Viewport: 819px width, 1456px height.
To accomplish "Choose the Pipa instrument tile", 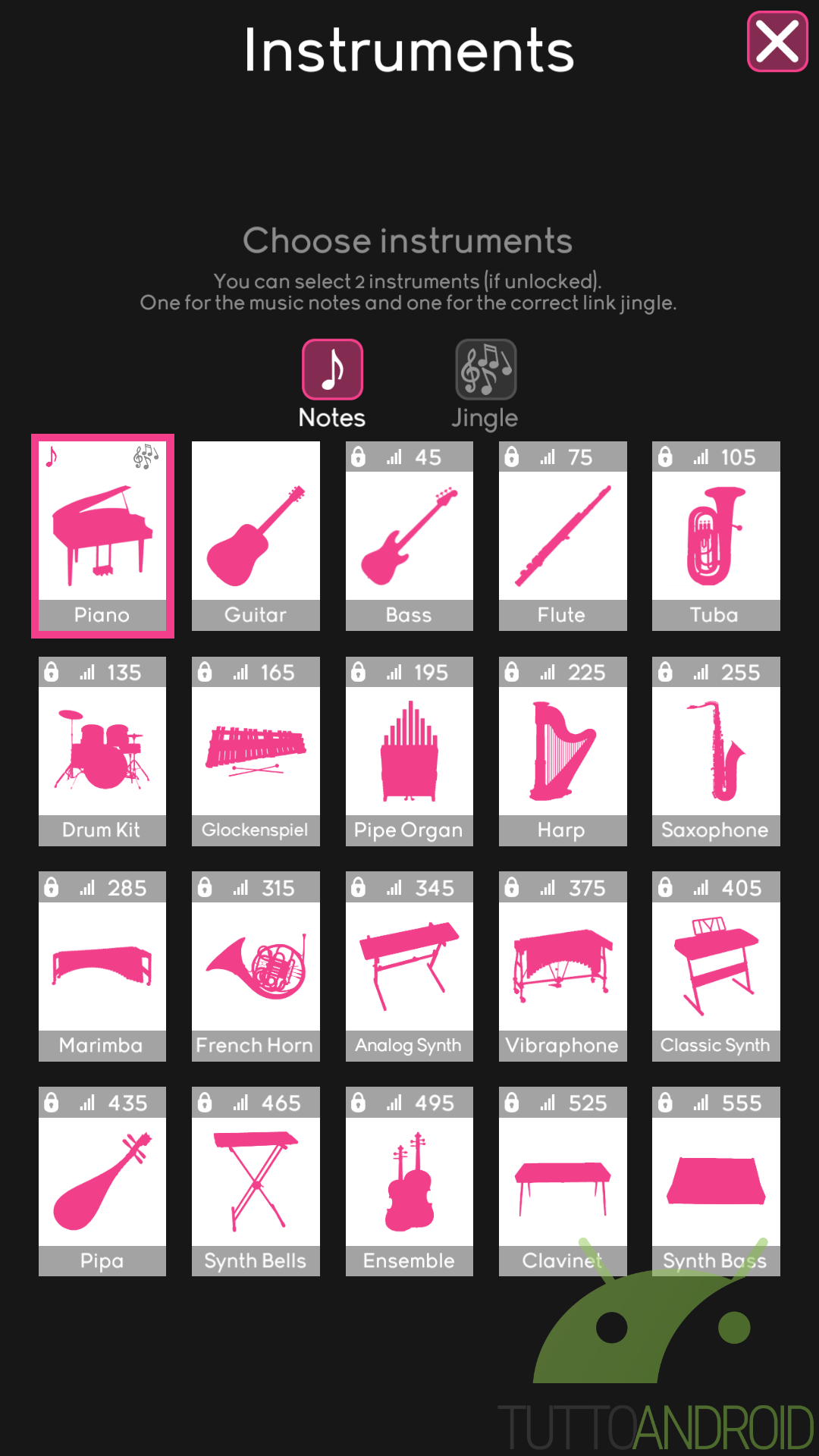I will click(102, 1181).
